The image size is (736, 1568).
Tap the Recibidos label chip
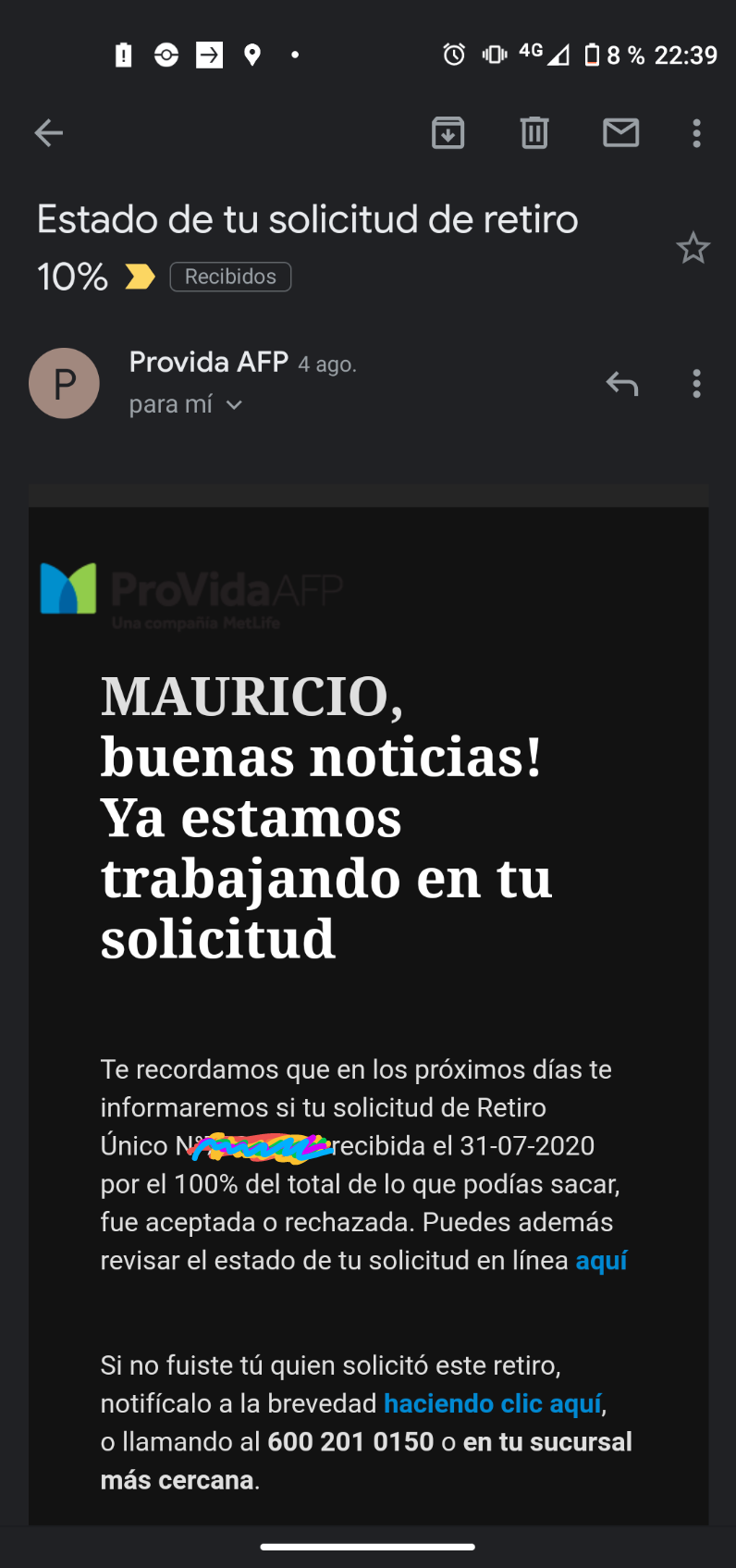pos(230,277)
